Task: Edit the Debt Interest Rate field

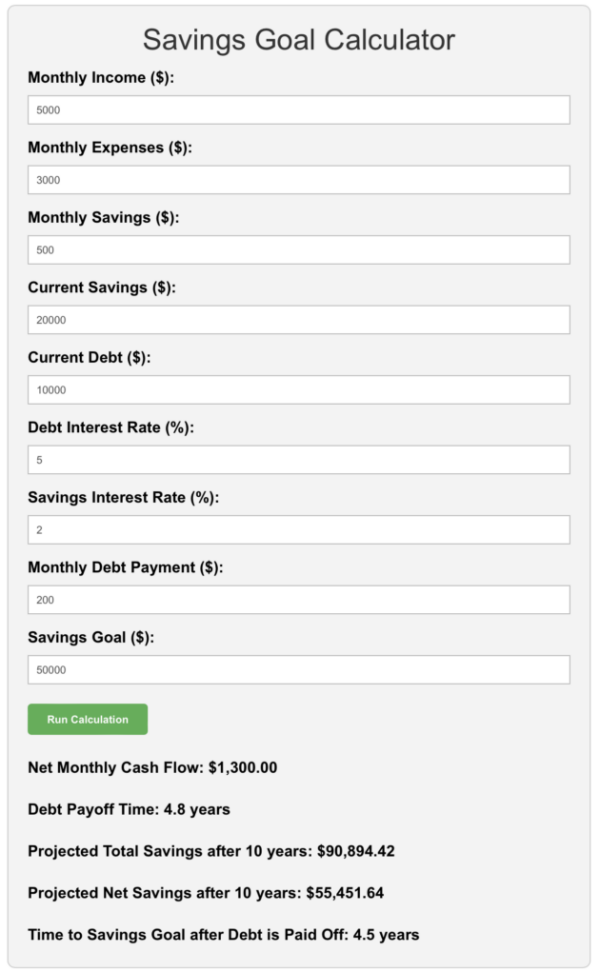Action: point(299,460)
